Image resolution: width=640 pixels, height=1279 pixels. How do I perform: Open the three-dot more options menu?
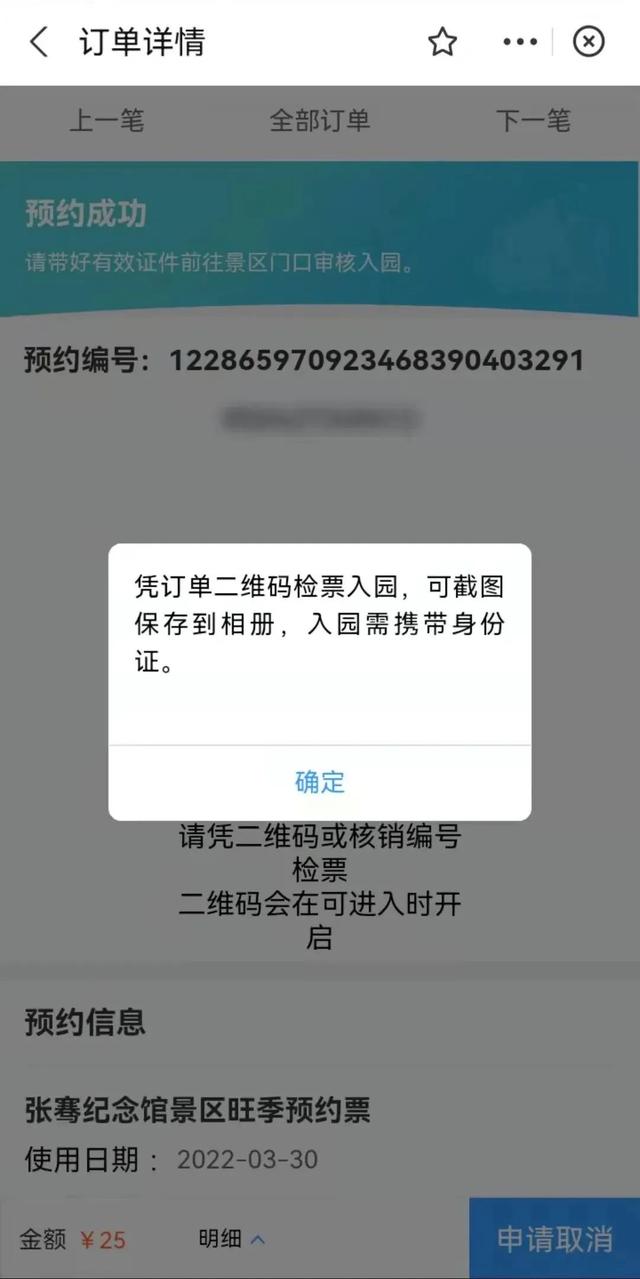[520, 42]
